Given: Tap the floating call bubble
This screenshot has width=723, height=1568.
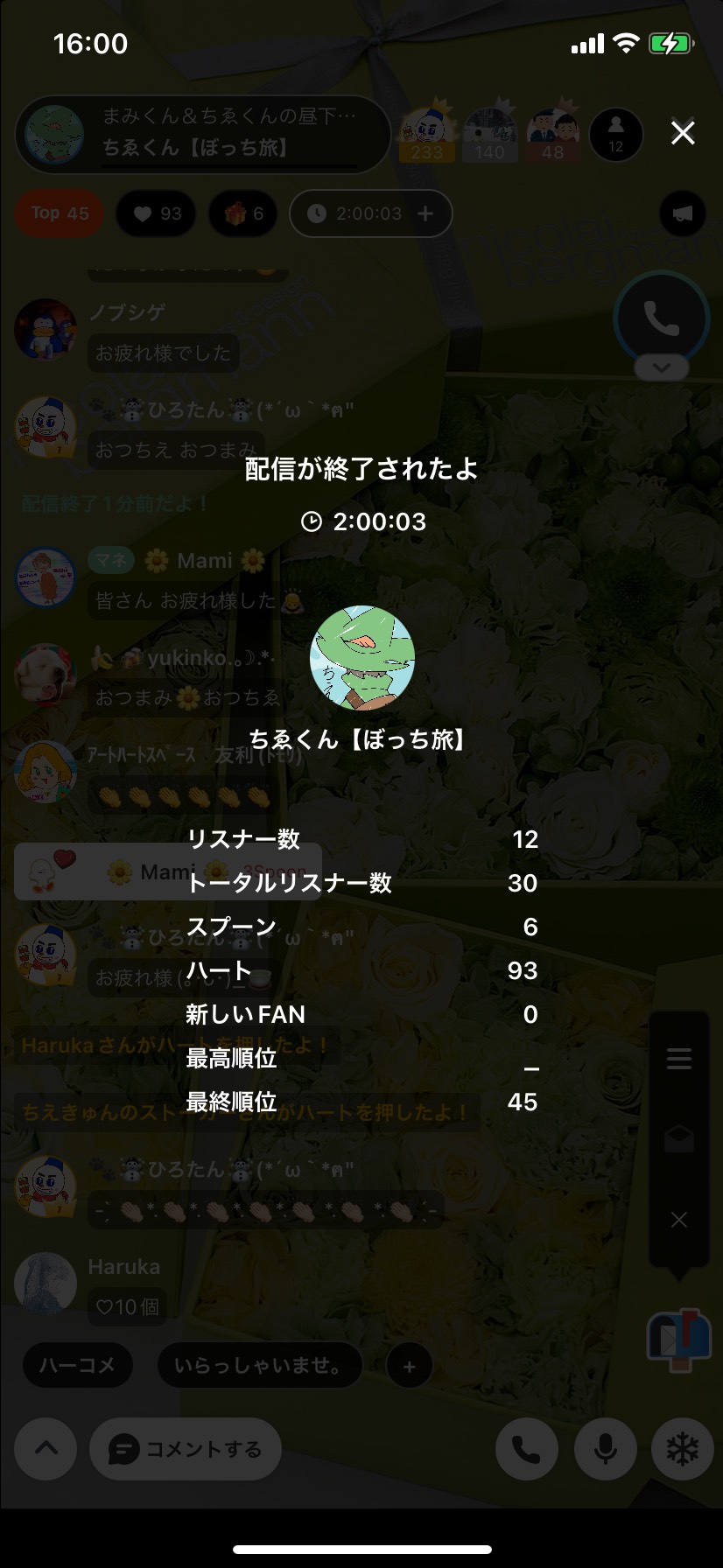Looking at the screenshot, I should (662, 318).
